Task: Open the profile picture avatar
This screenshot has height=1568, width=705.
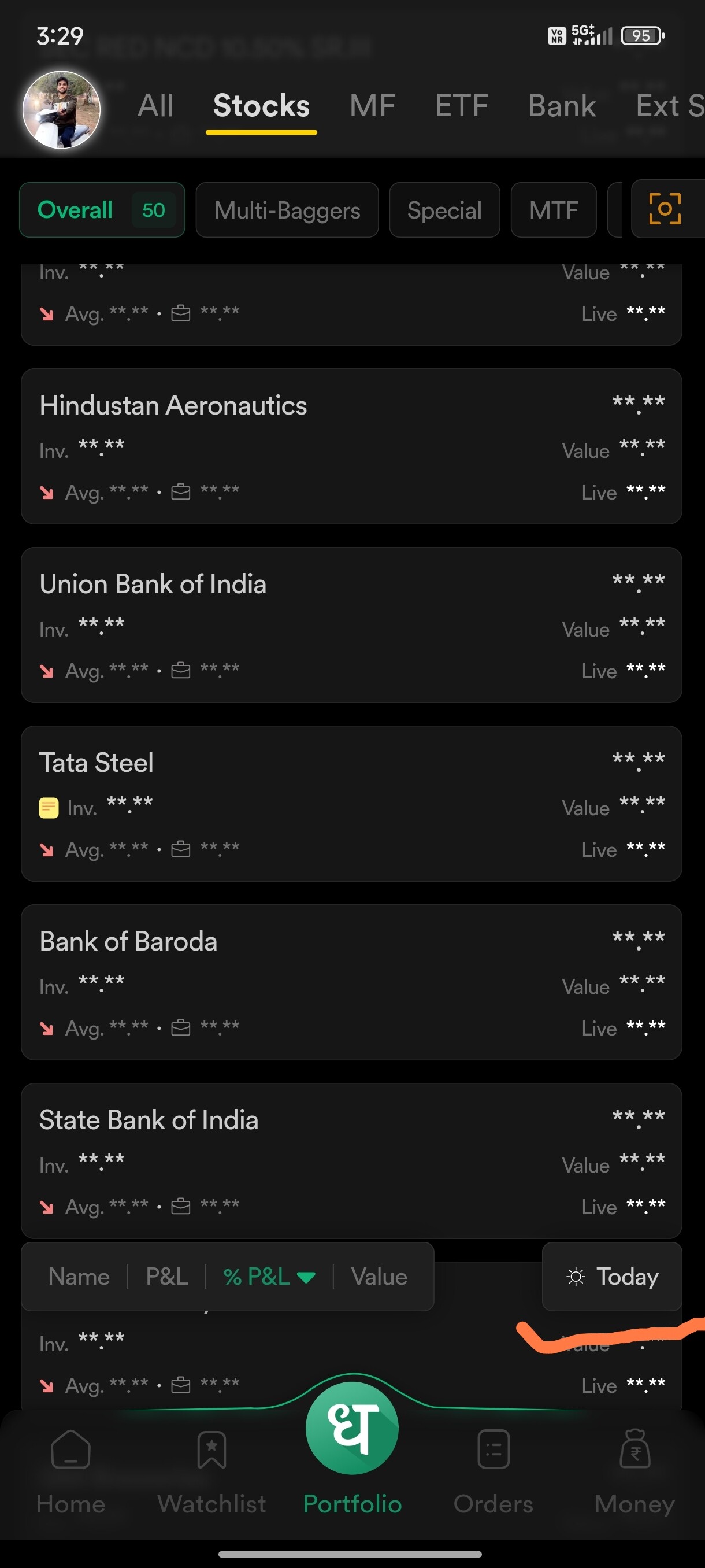Action: tap(61, 110)
